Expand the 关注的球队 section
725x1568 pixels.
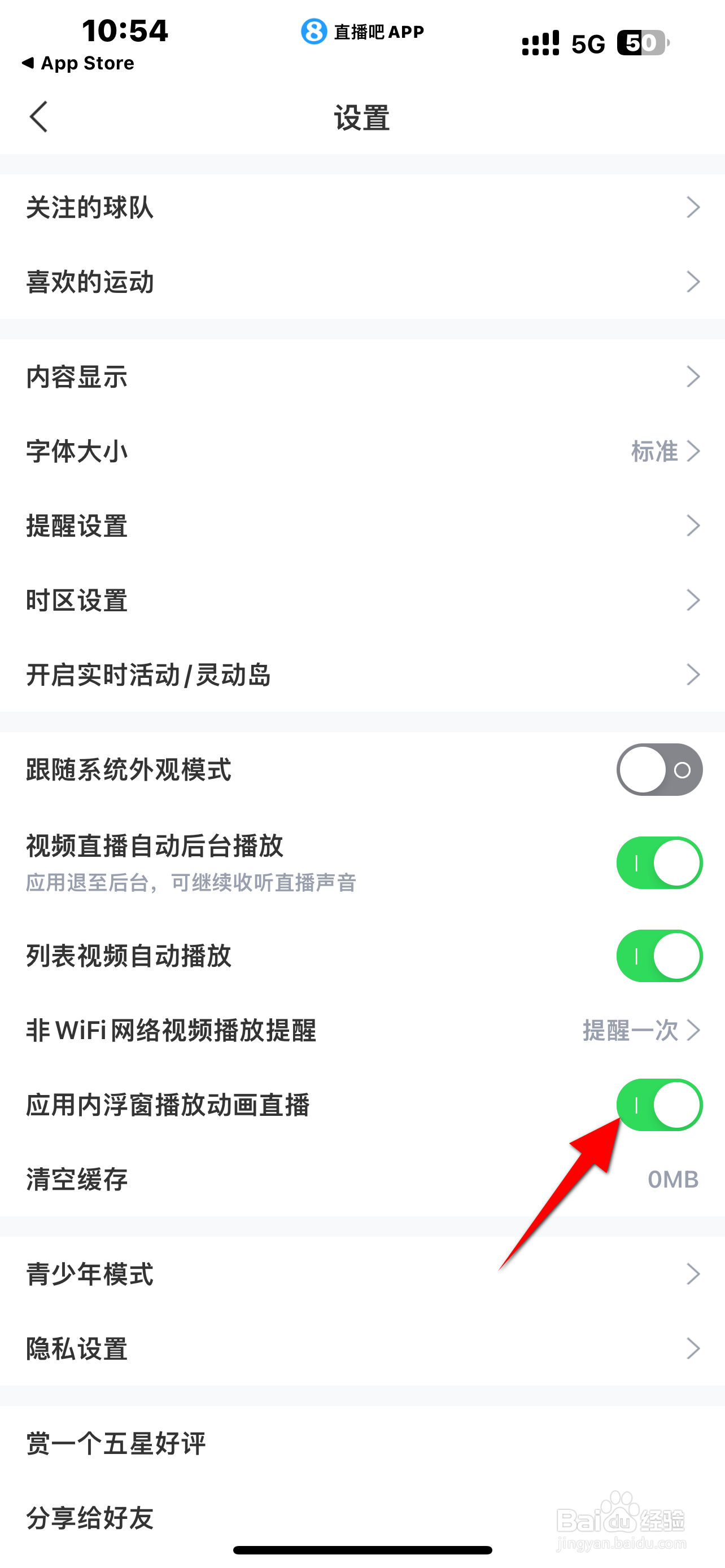point(362,208)
